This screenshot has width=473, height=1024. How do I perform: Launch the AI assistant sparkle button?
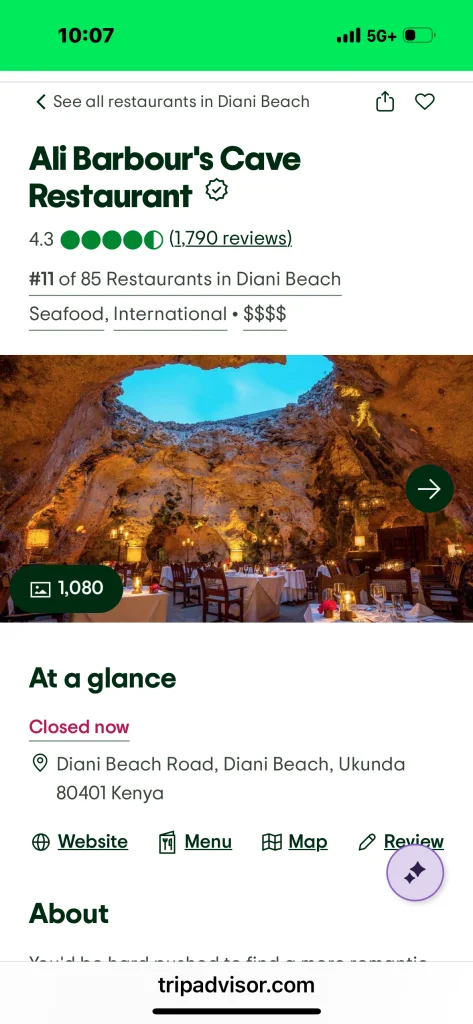[x=415, y=872]
